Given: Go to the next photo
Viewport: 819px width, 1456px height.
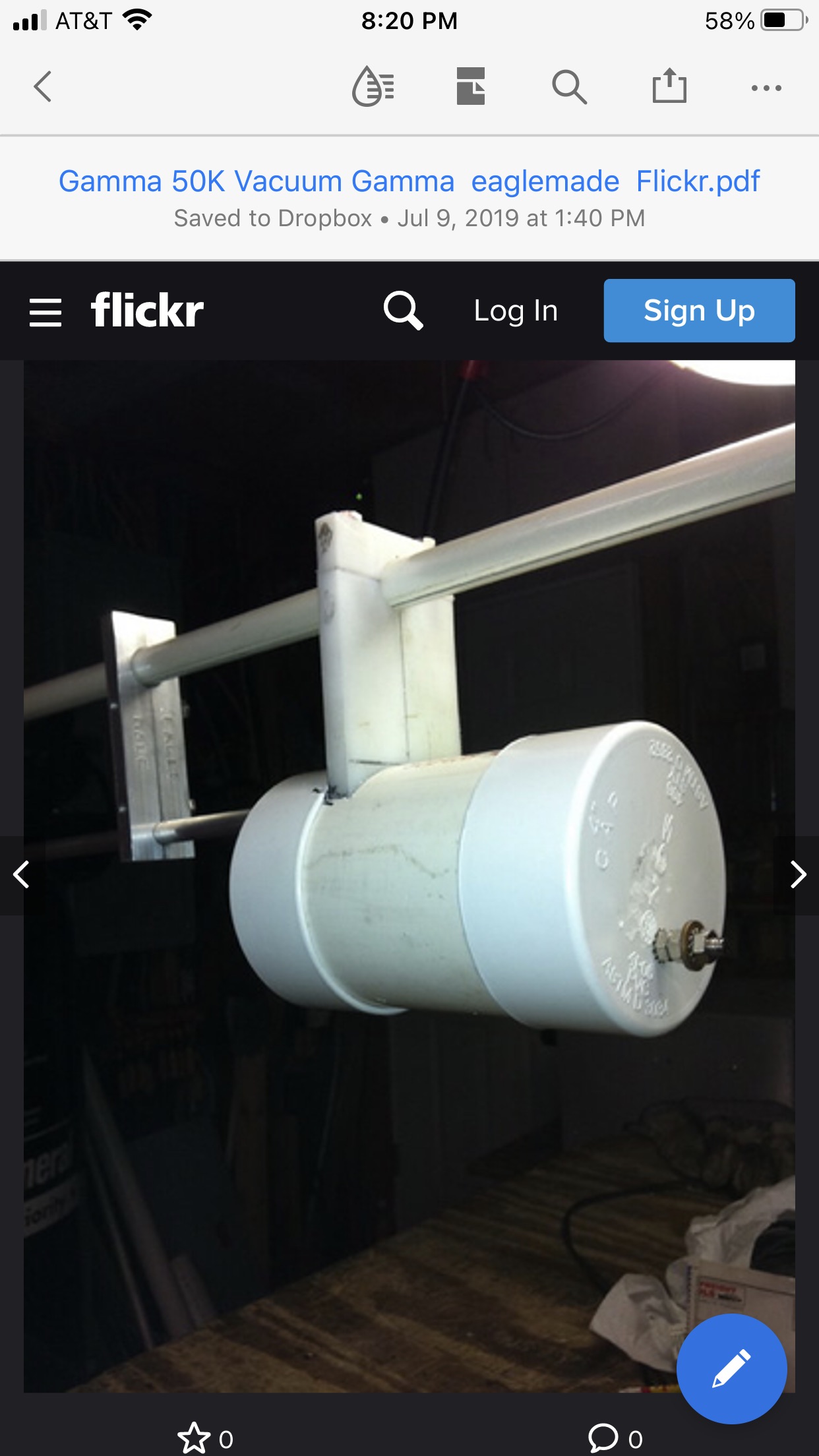Looking at the screenshot, I should pos(798,875).
